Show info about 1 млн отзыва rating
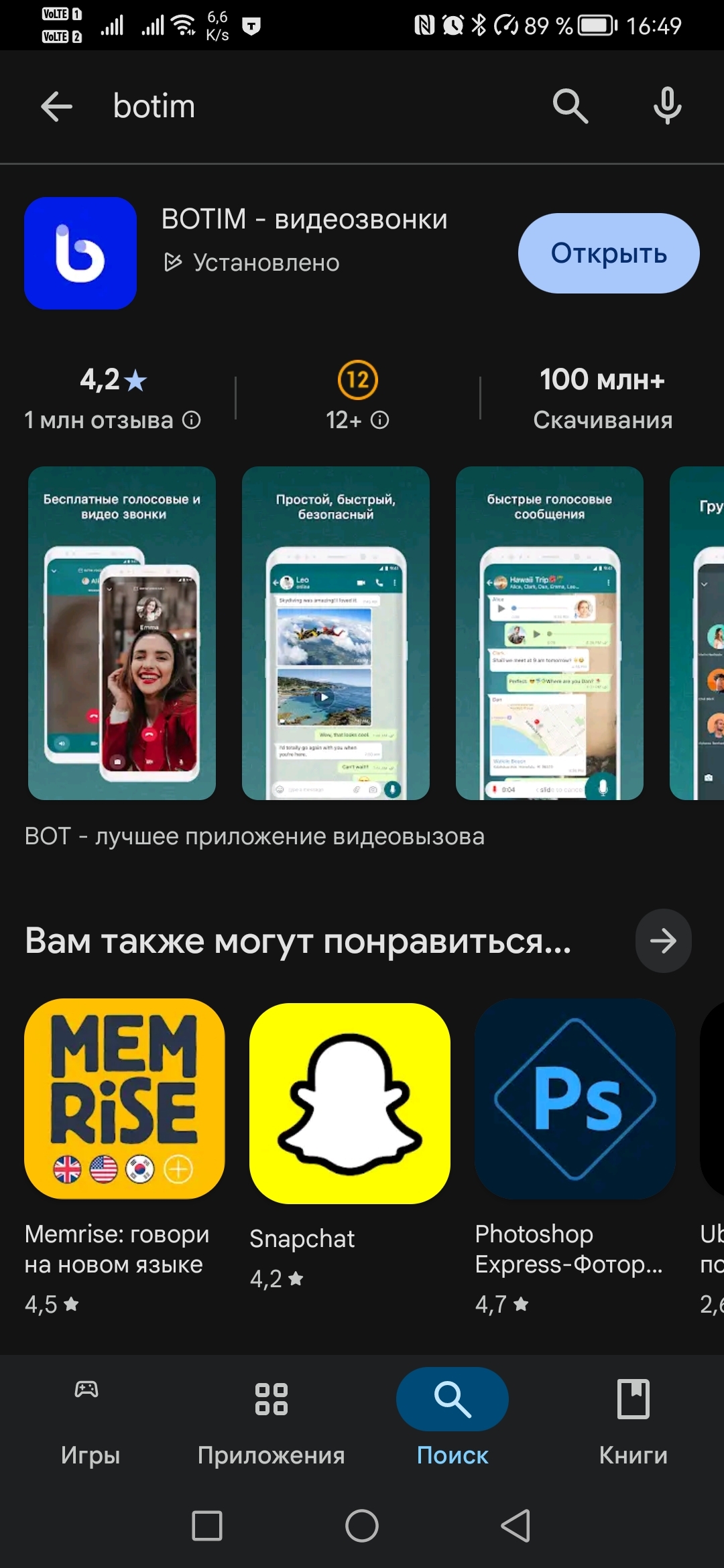 click(192, 420)
